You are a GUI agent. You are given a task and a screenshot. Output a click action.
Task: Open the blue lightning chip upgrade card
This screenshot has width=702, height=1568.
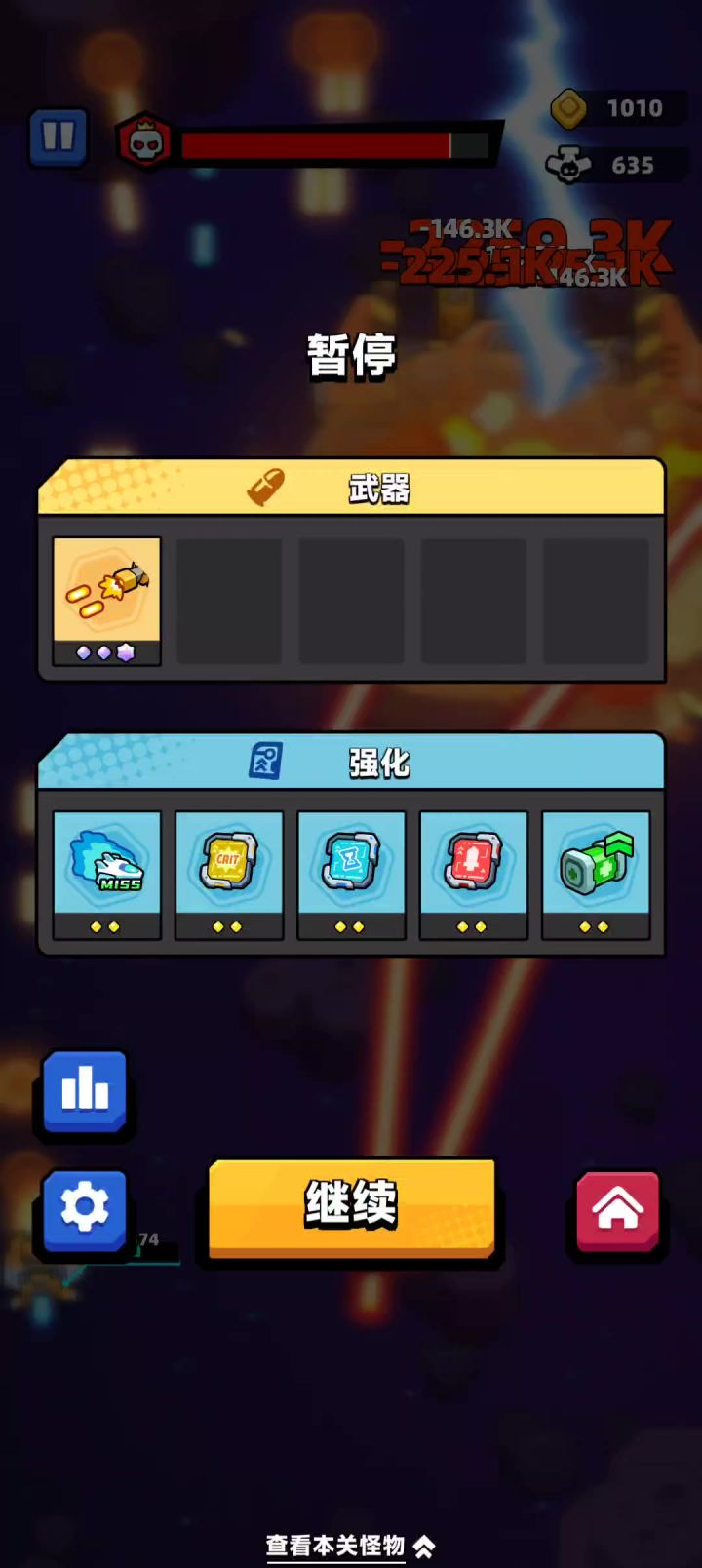[351, 875]
